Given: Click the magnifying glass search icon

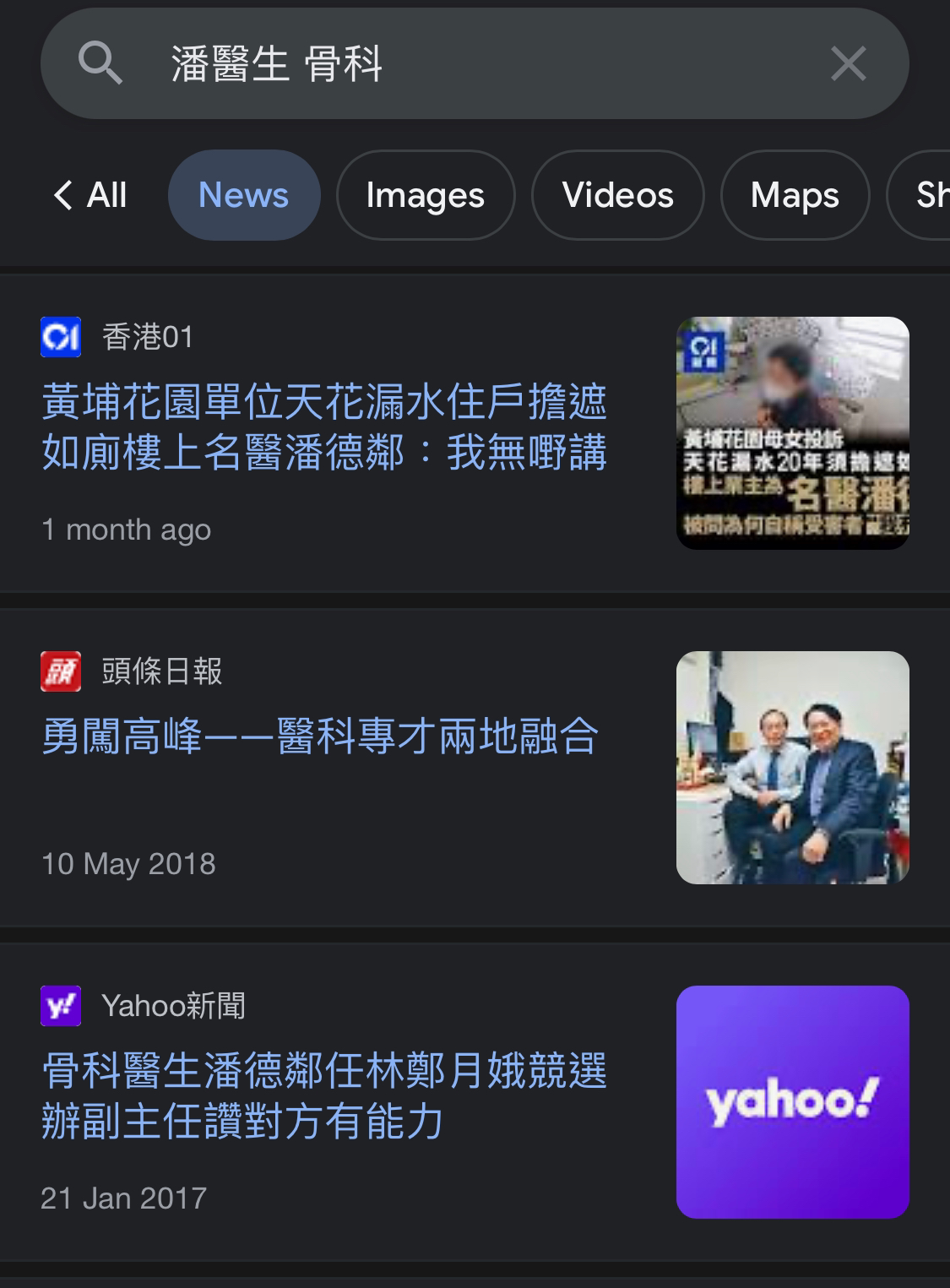Looking at the screenshot, I should [100, 63].
